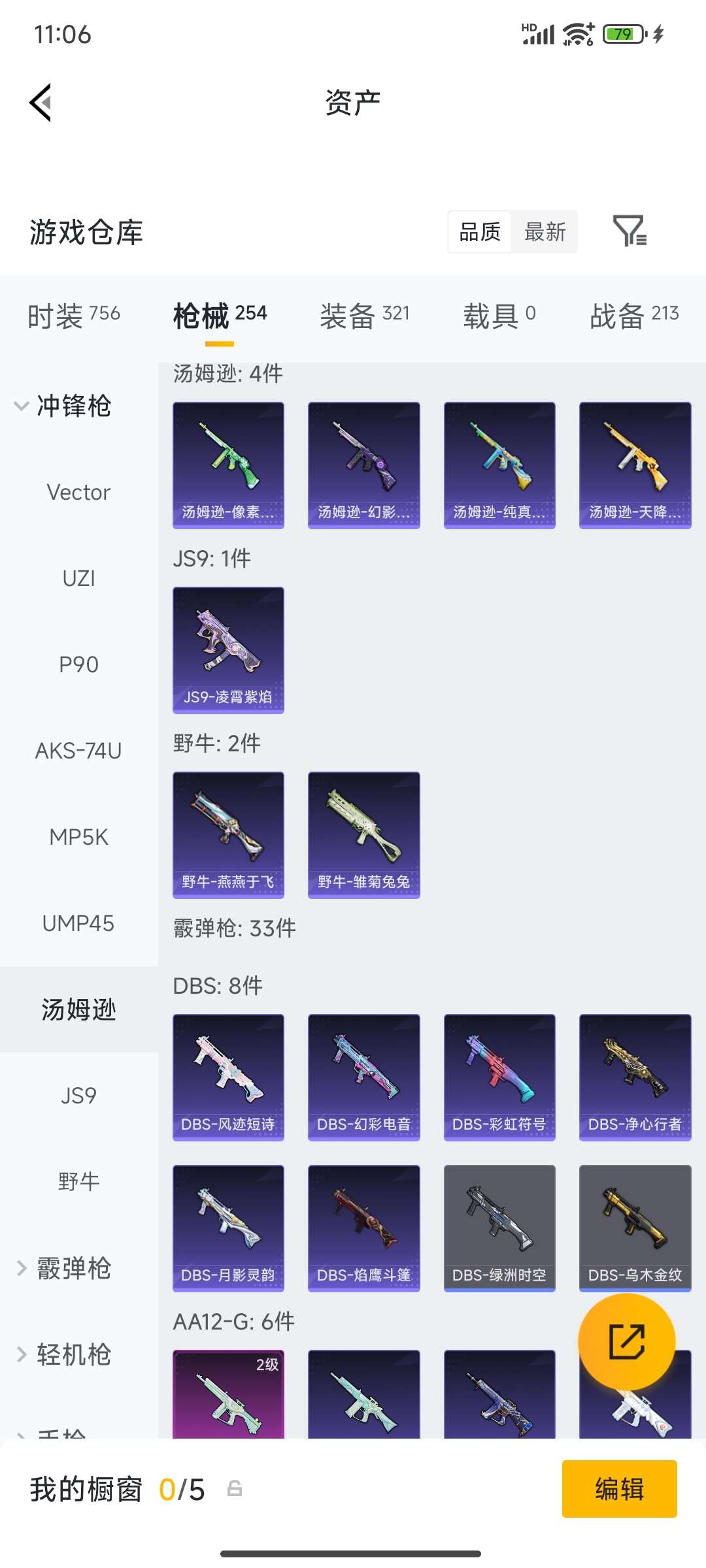Open the 载具 tab
706x1568 pixels.
pos(499,316)
